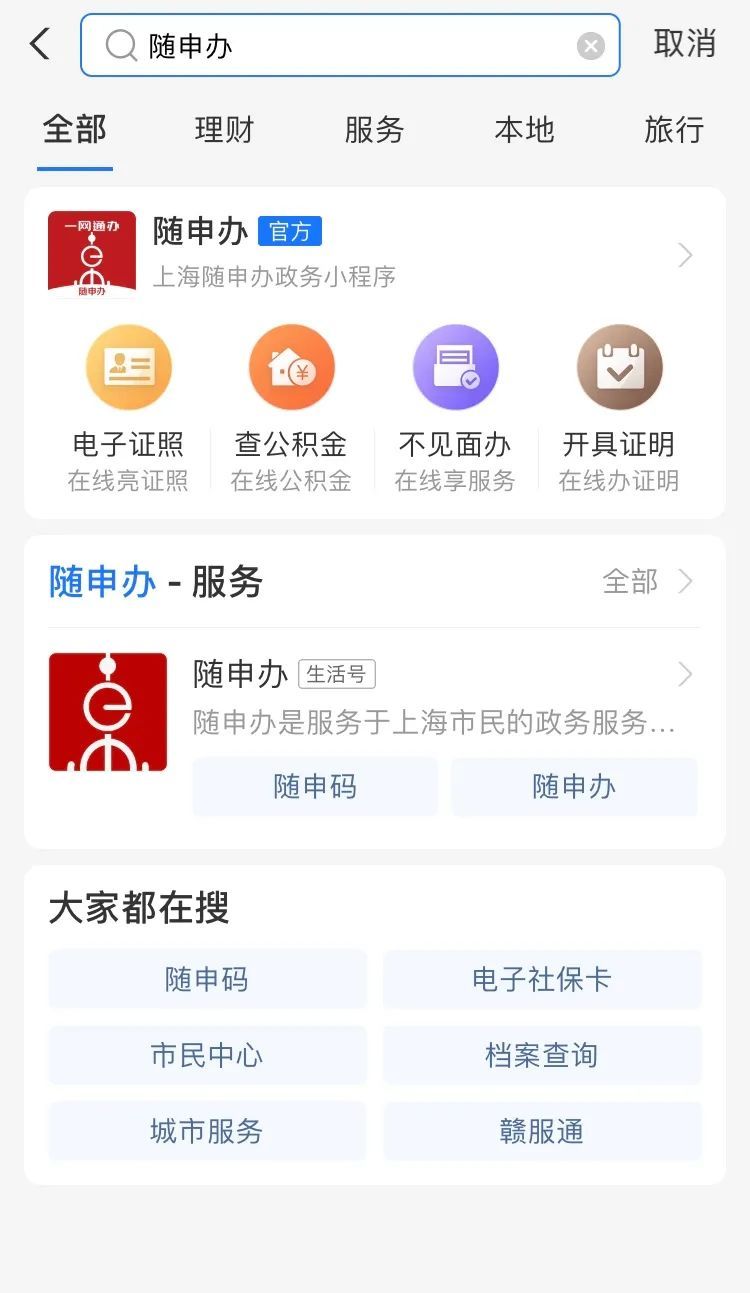
Task: Tap the 城市服务 search suggestion
Action: click(207, 1132)
